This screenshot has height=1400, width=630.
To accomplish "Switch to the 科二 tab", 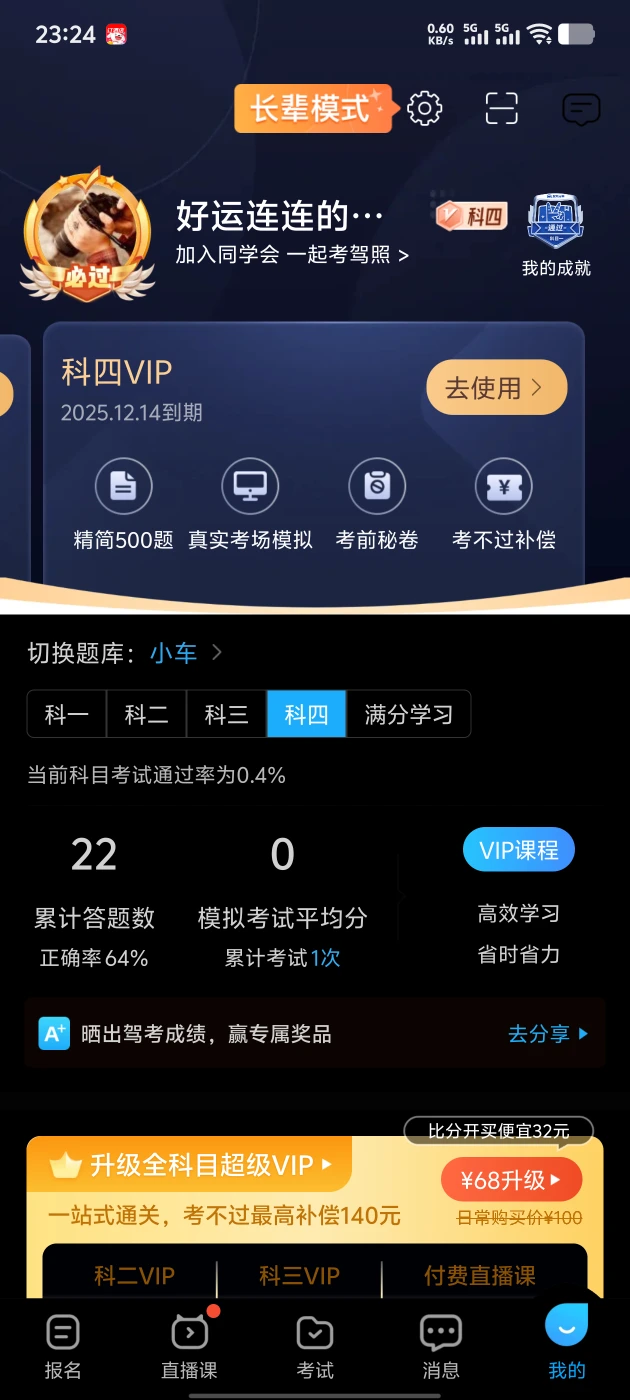I will click(147, 714).
